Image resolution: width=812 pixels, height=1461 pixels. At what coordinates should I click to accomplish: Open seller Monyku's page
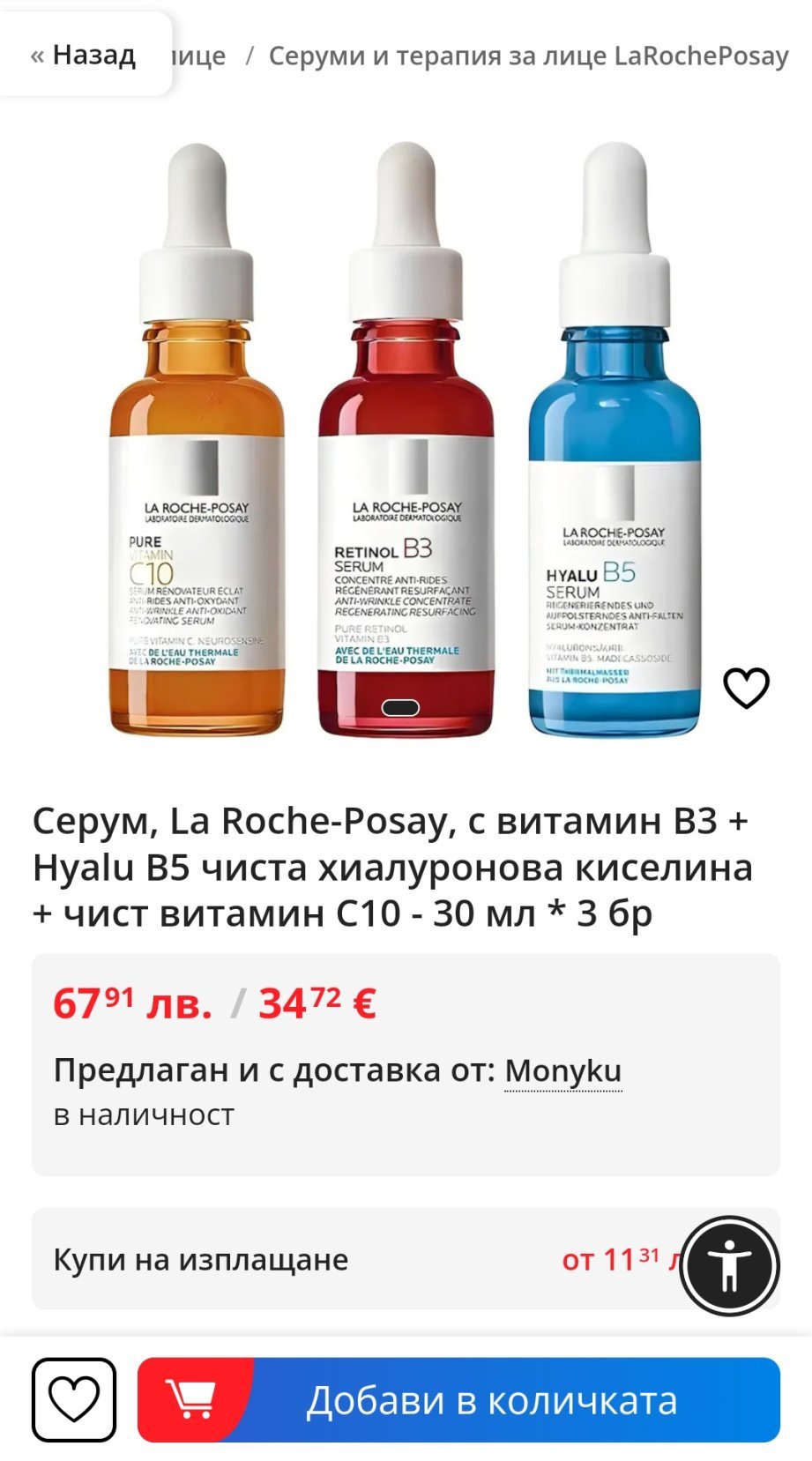(x=562, y=1070)
